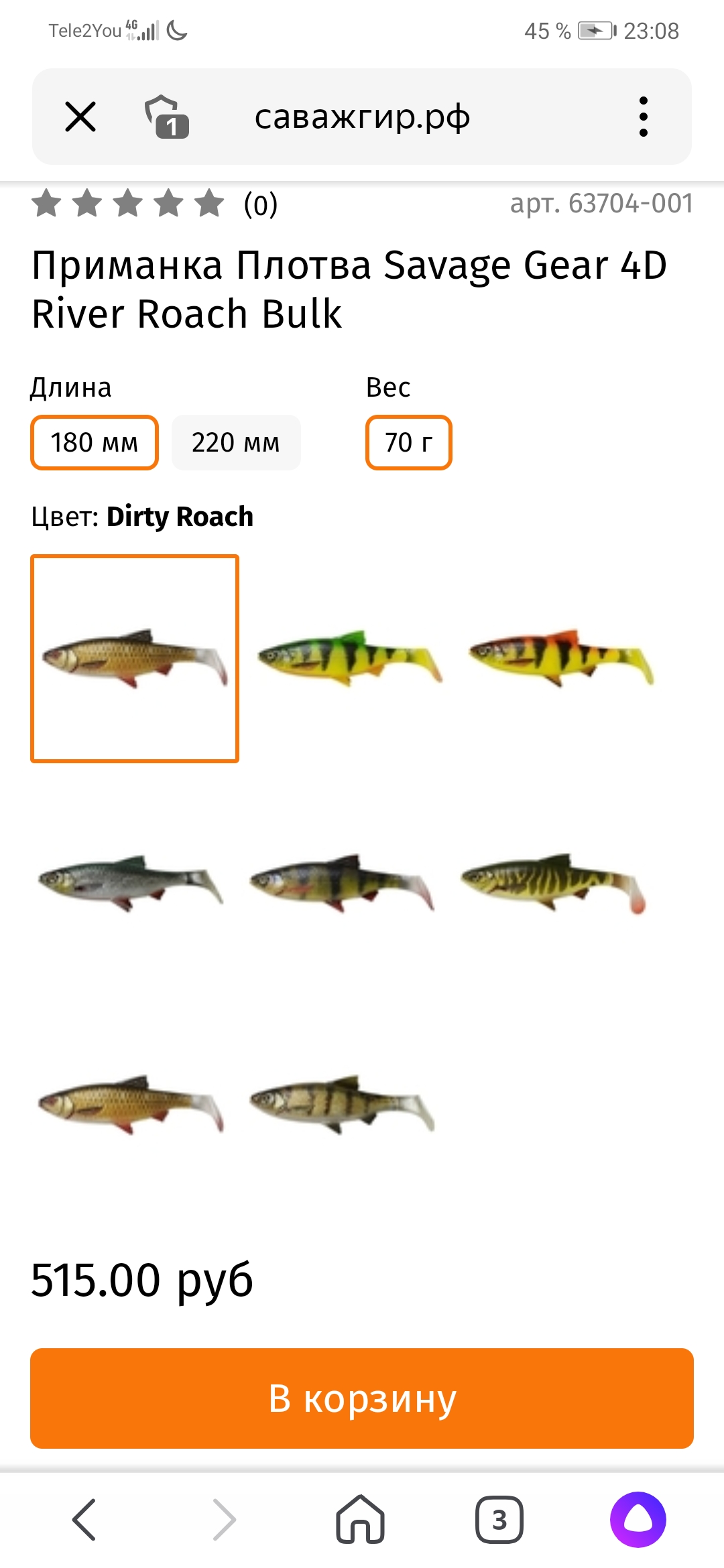
Task: Choose the olive striped pike color with red tail
Action: click(553, 882)
